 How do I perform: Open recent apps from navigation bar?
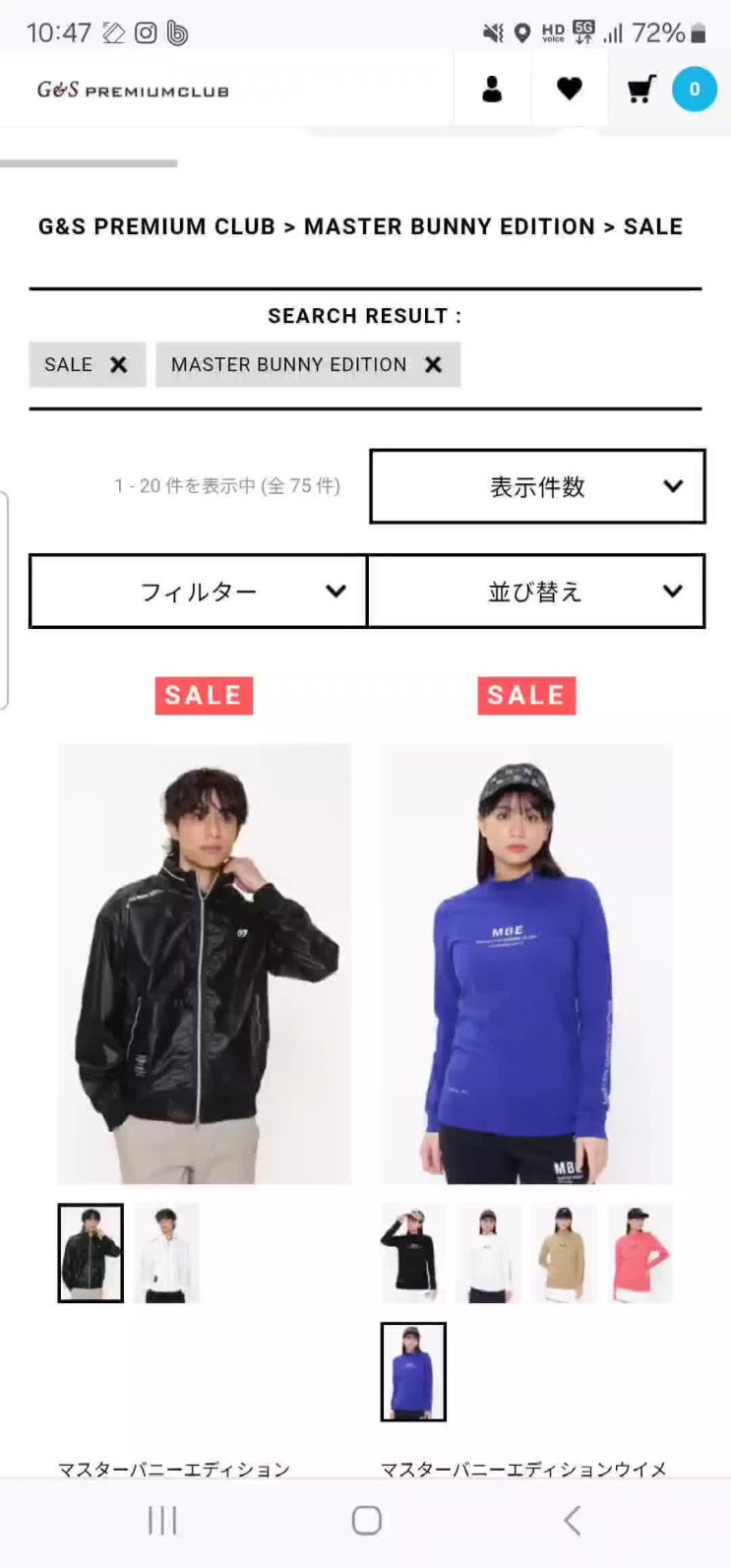pos(162,1521)
